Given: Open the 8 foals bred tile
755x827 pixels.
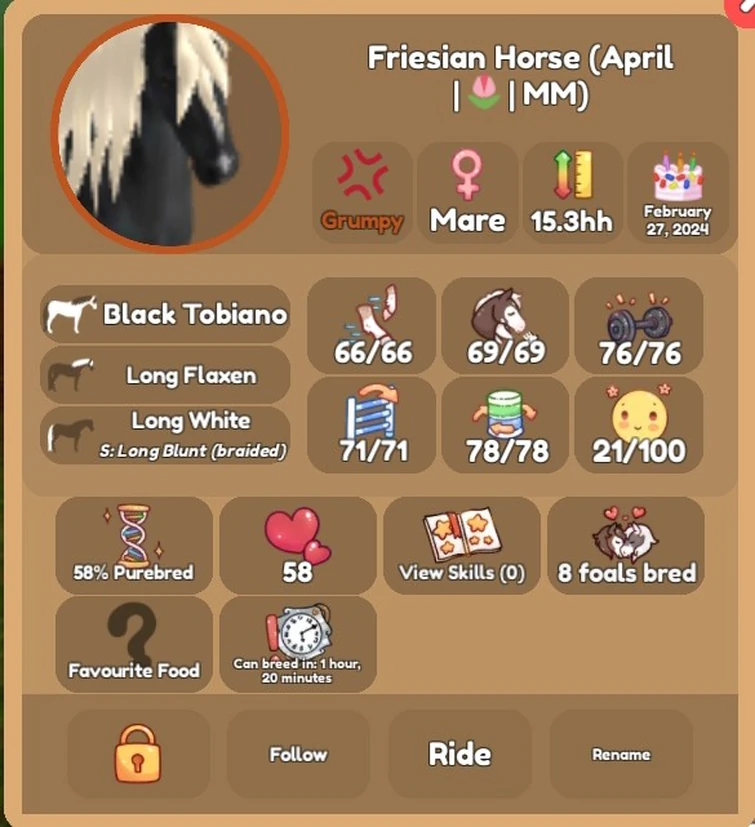Looking at the screenshot, I should [x=626, y=545].
